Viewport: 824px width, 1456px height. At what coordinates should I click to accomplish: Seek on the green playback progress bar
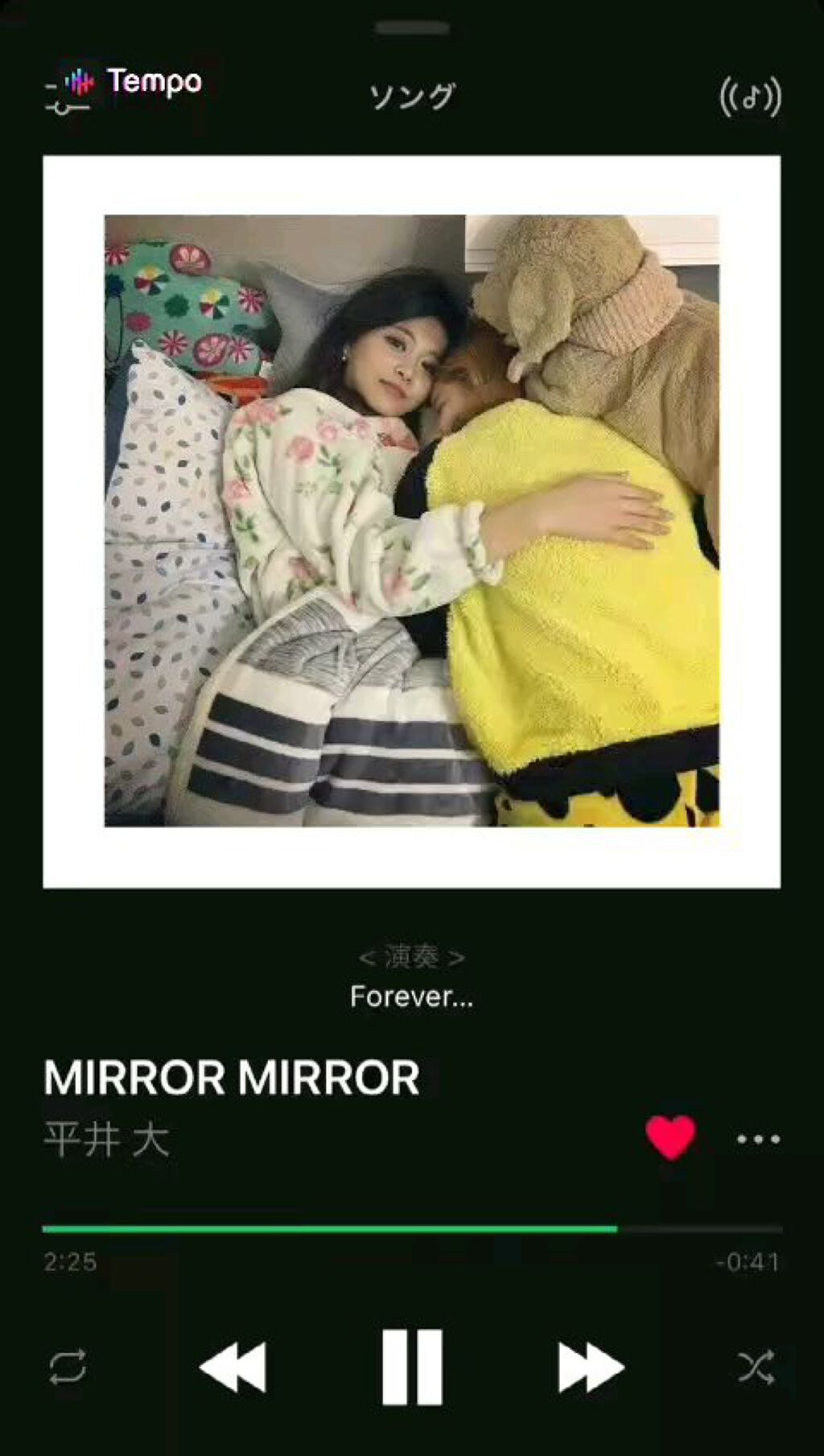(x=412, y=1229)
